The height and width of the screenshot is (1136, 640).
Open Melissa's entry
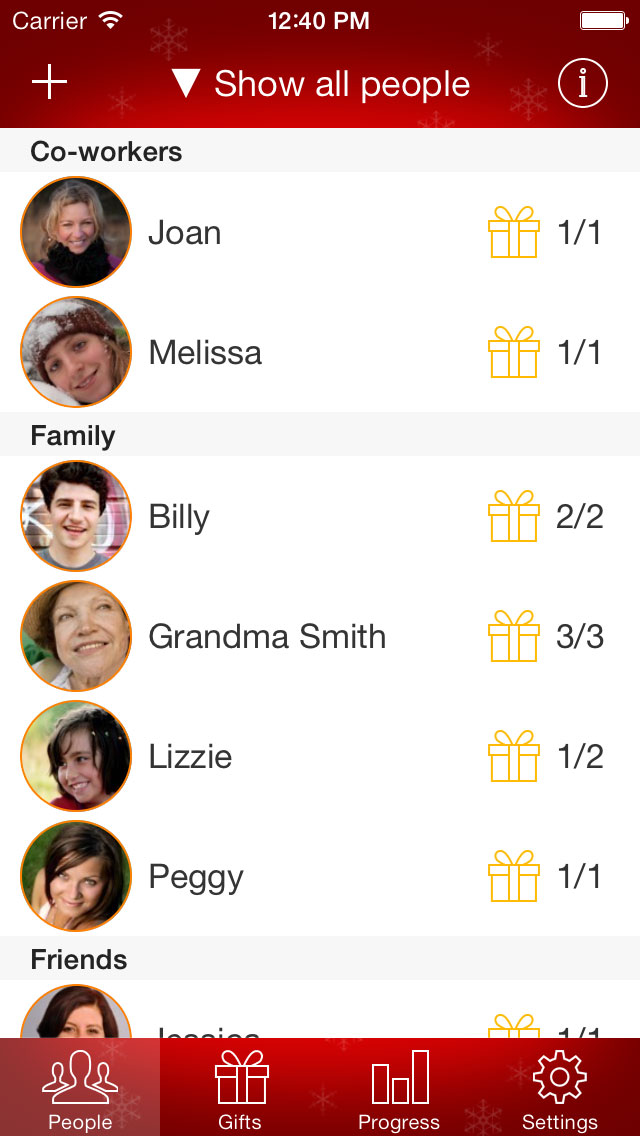click(320, 353)
